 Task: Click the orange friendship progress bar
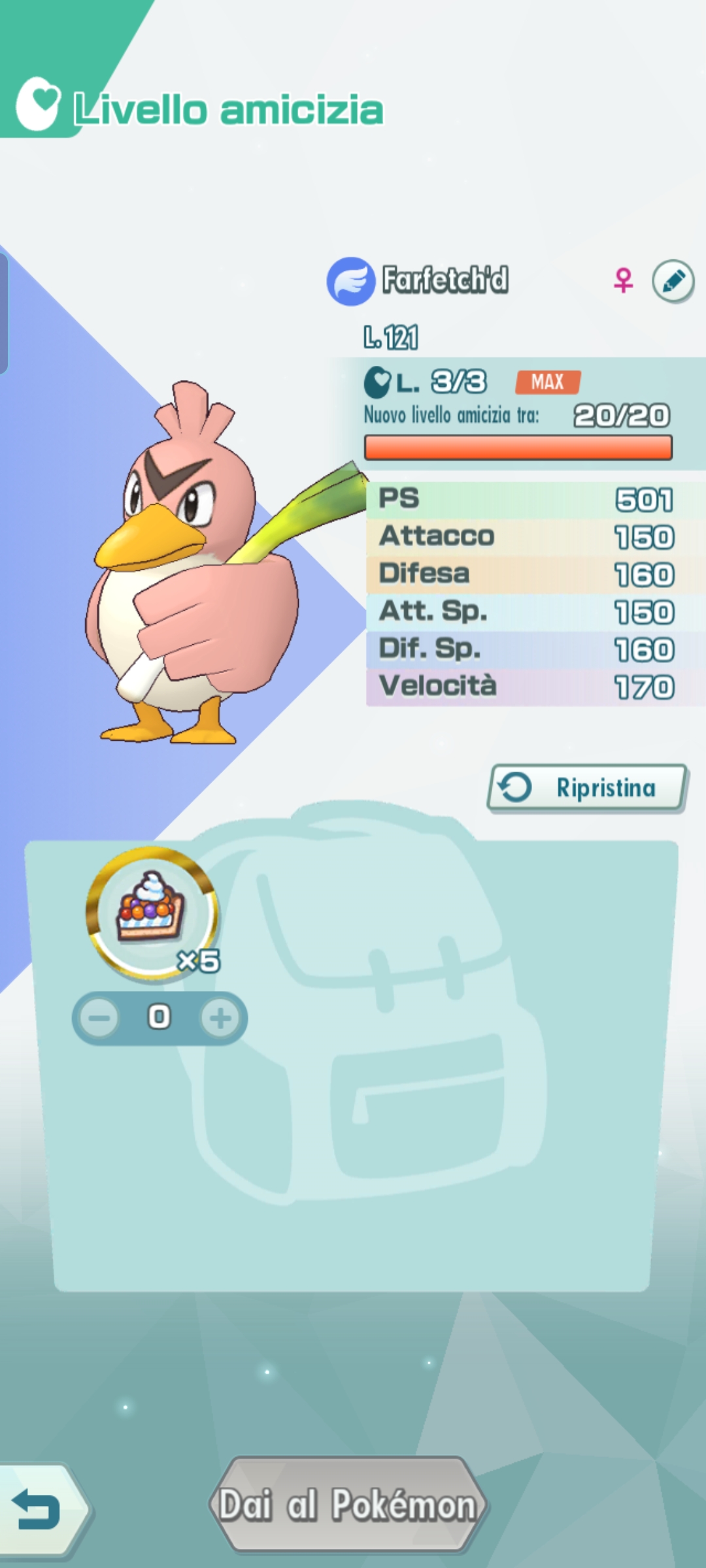coord(518,449)
